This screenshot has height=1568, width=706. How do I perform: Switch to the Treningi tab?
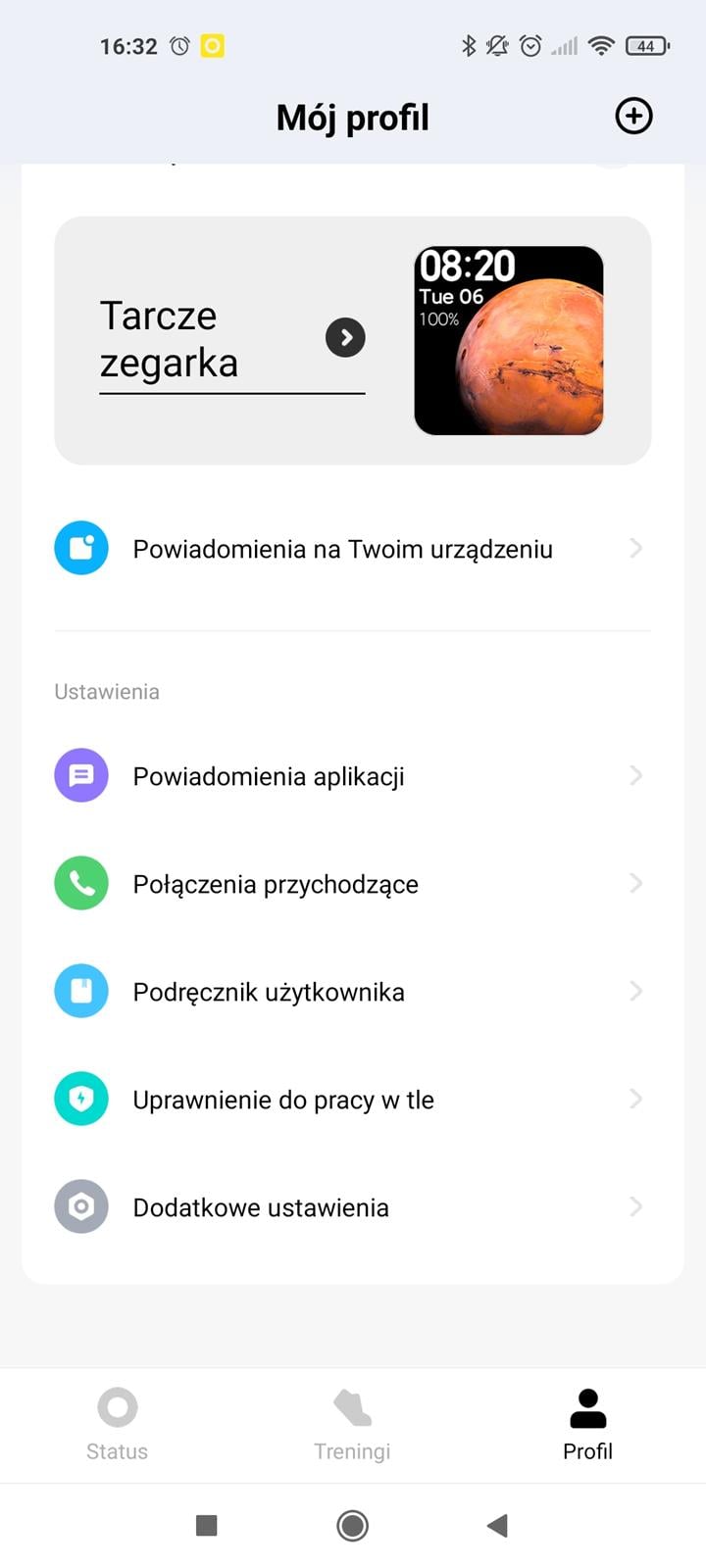click(x=352, y=1425)
